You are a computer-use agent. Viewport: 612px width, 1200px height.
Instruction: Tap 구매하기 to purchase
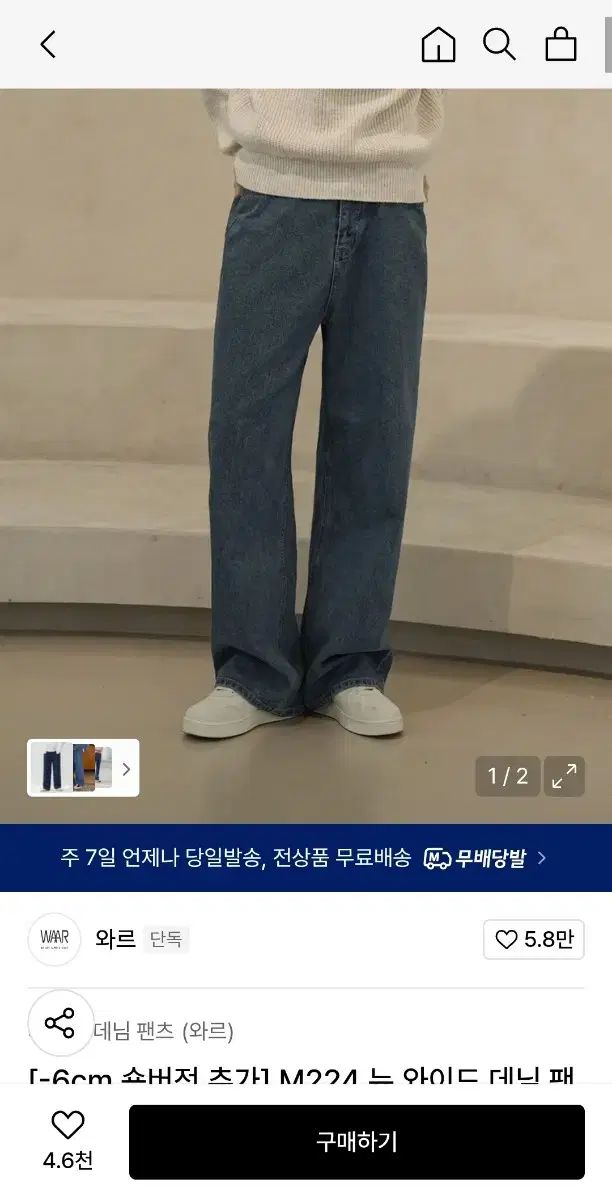point(357,1142)
